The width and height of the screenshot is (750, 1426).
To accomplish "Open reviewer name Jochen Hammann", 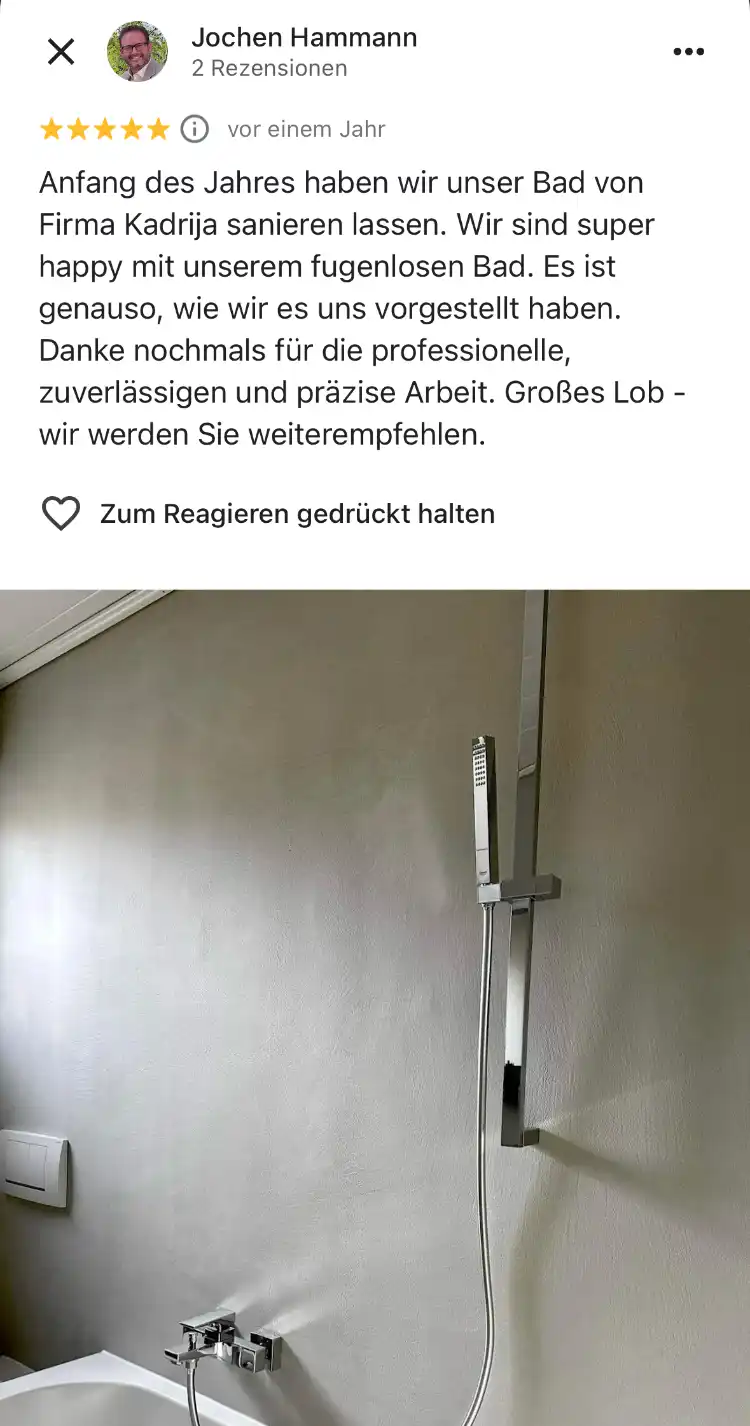I will click(x=304, y=38).
